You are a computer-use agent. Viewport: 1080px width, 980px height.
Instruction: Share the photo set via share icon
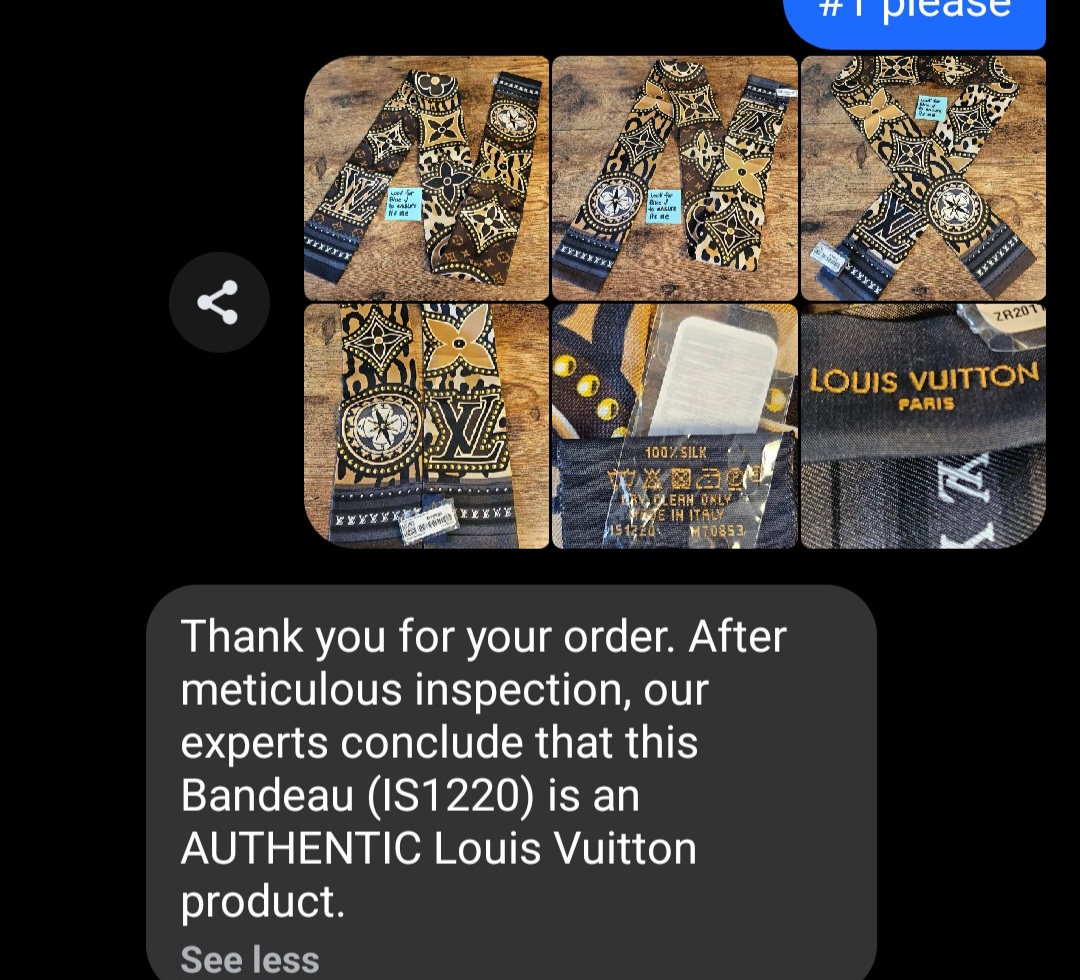[x=218, y=302]
